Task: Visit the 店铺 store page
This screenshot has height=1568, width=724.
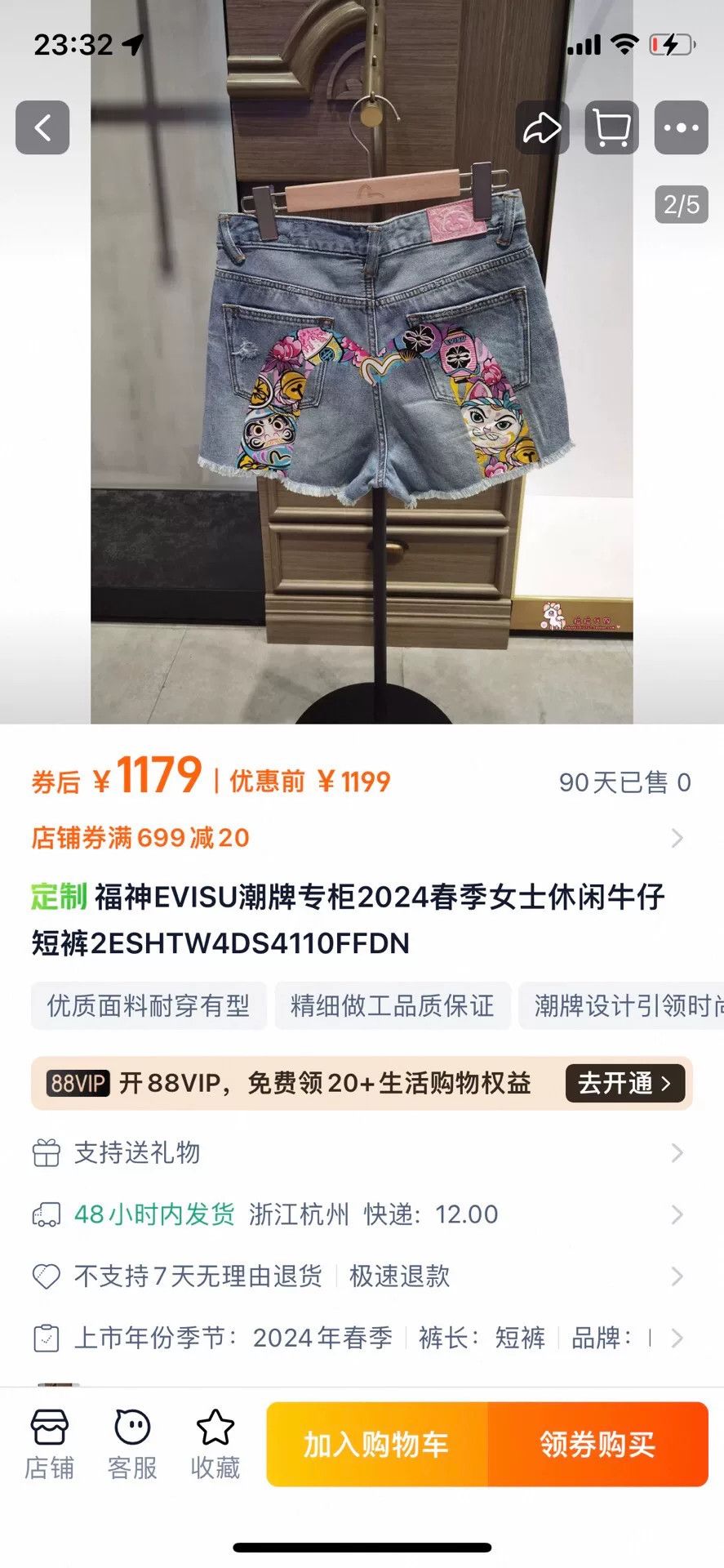Action: point(49,1445)
